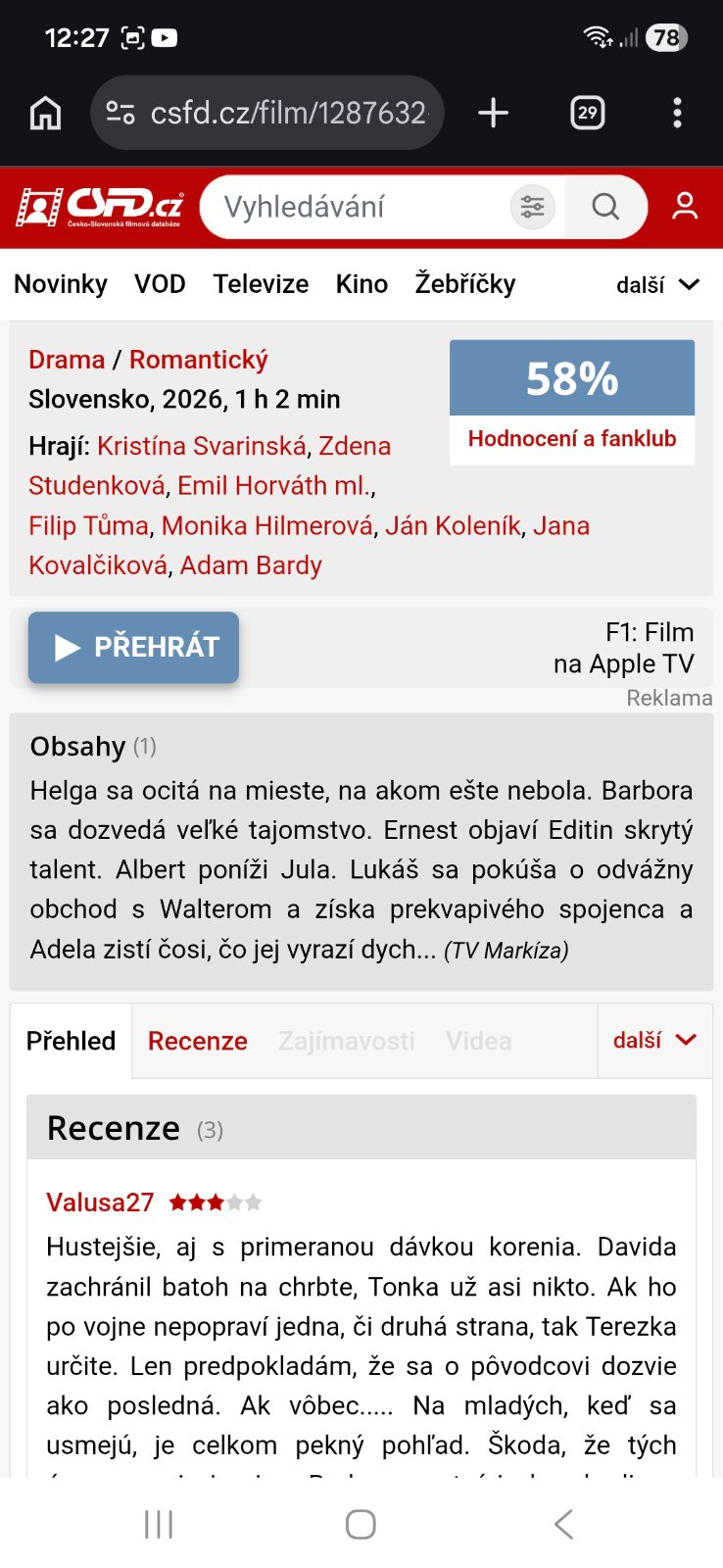Open advanced search filter options
This screenshot has height=1568, width=723.
[533, 207]
